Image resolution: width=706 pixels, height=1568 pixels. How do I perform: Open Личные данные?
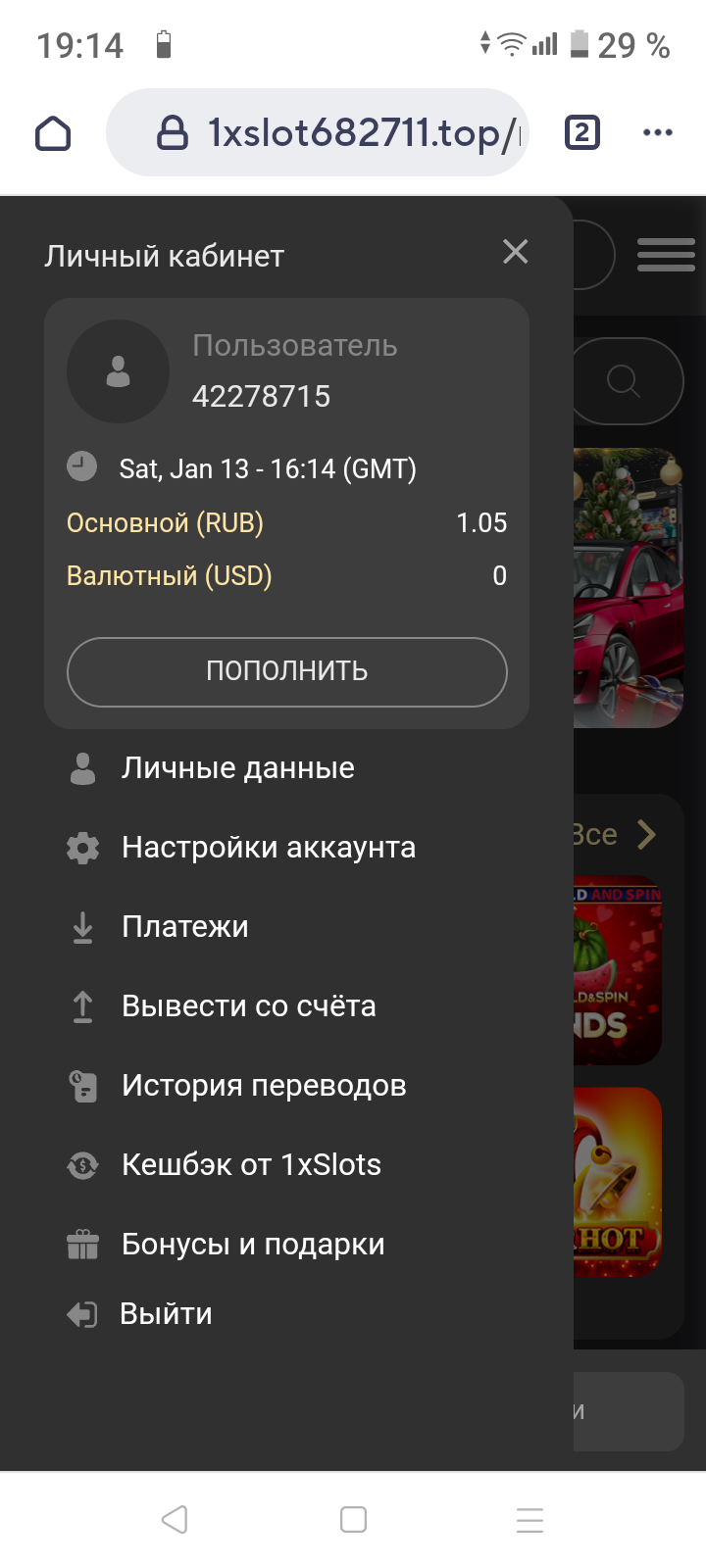point(237,768)
